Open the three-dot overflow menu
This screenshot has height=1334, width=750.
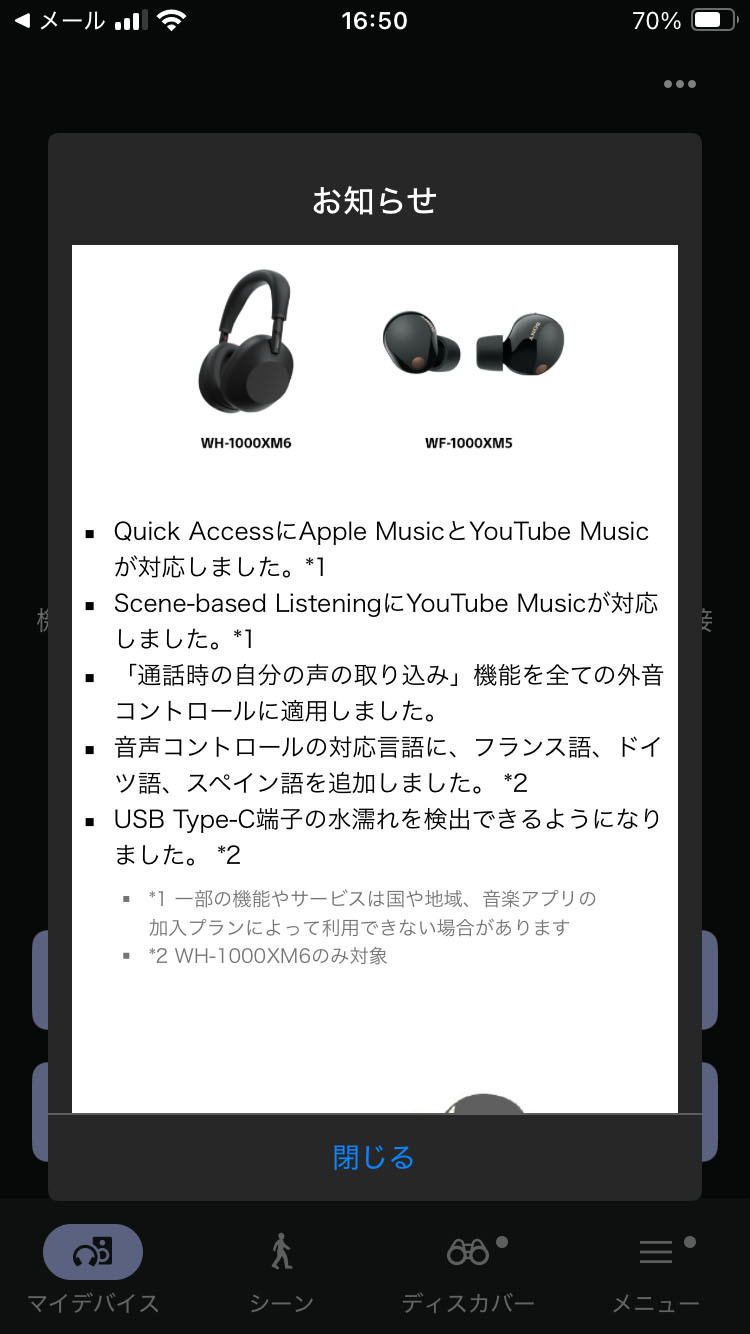point(680,85)
